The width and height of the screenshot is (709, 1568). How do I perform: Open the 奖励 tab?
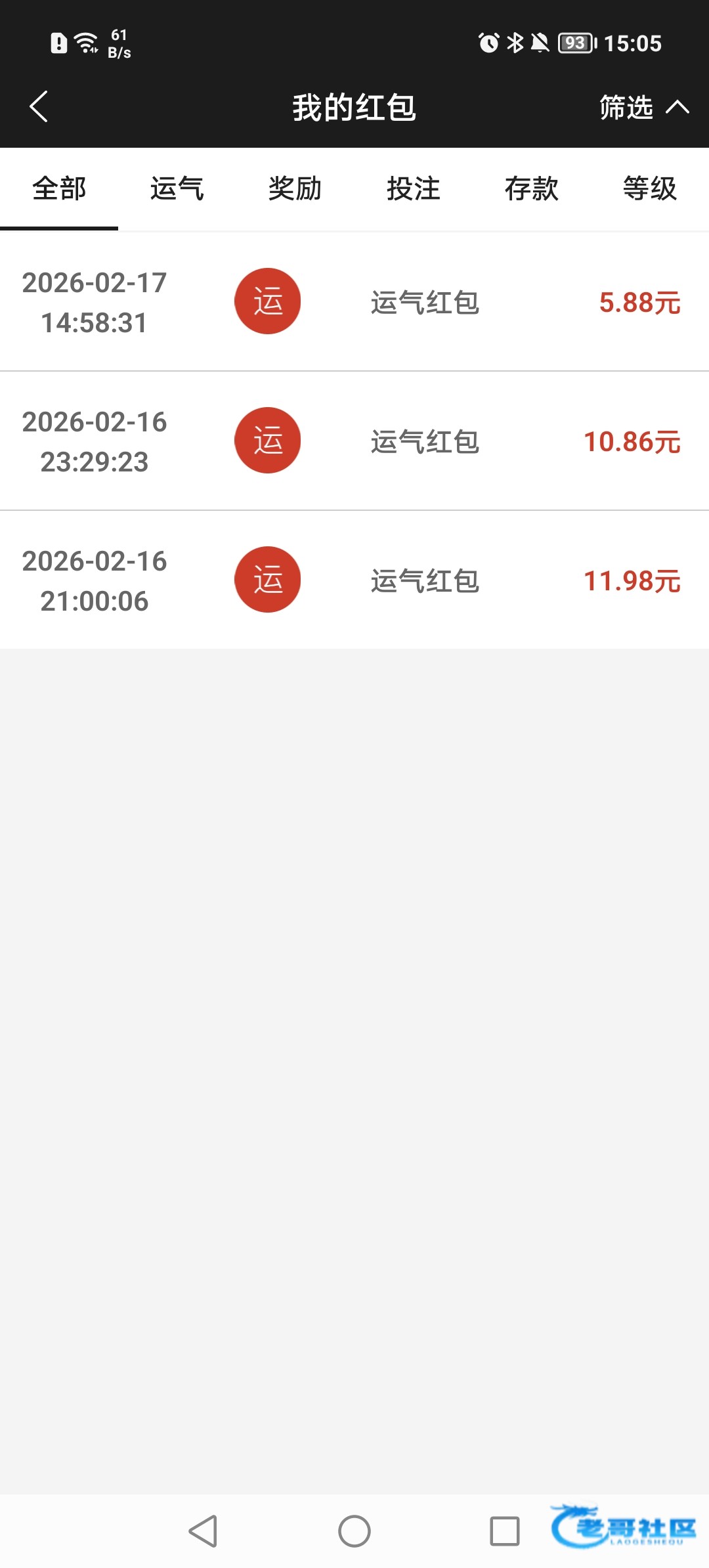point(295,189)
